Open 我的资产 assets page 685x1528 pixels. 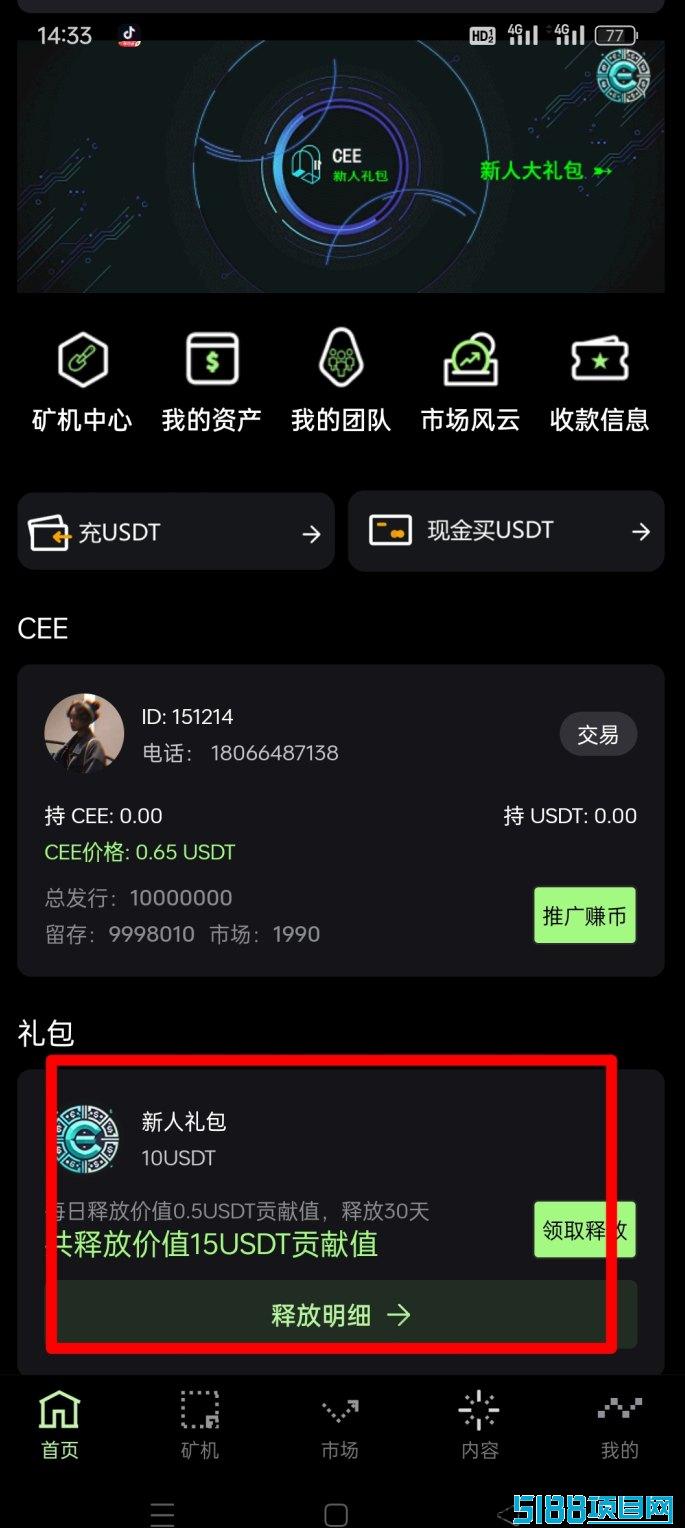pos(212,382)
